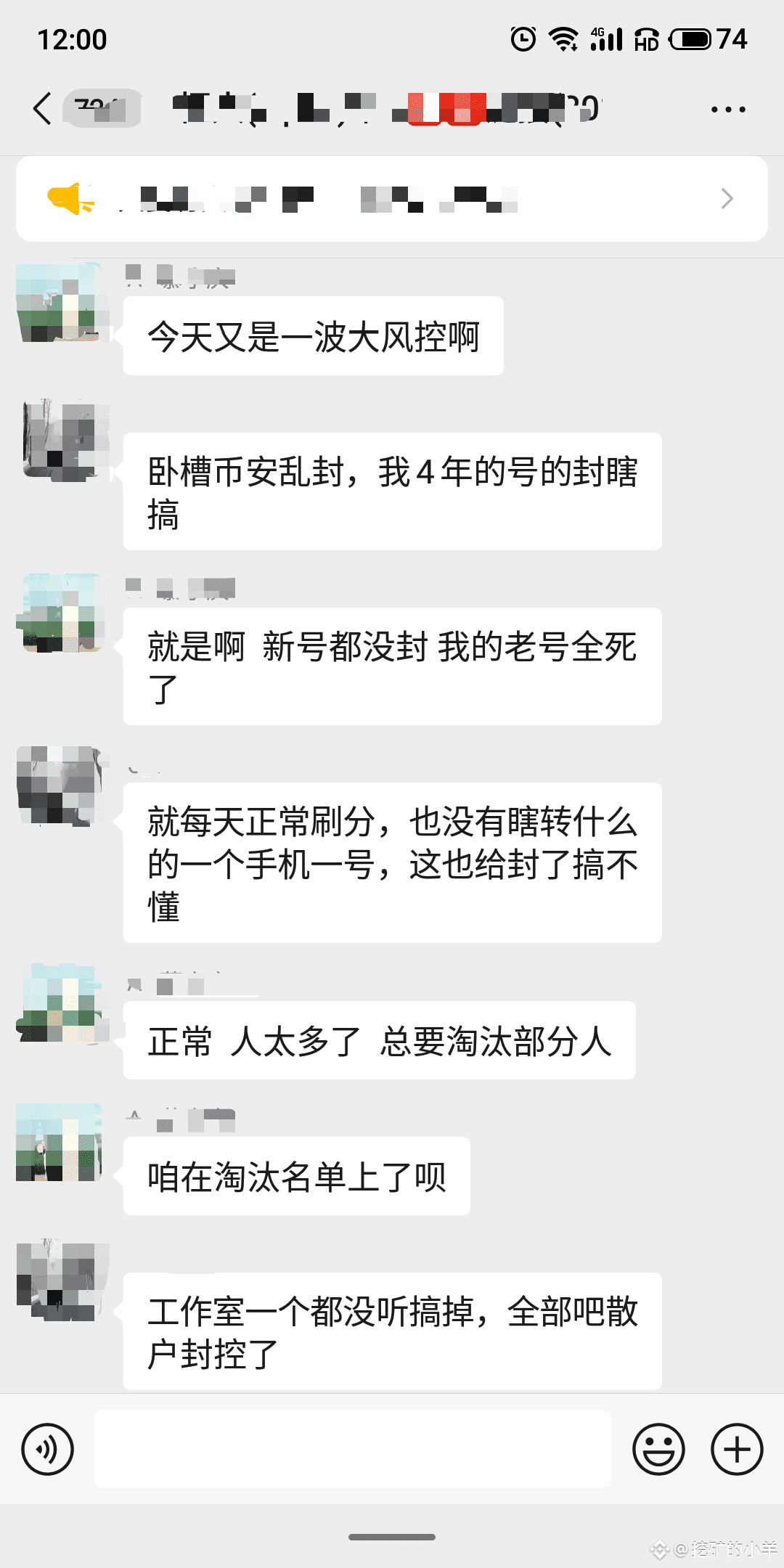The height and width of the screenshot is (1568, 784).
Task: View profile of sender of 卧槽币安乱封
Action: (x=60, y=439)
